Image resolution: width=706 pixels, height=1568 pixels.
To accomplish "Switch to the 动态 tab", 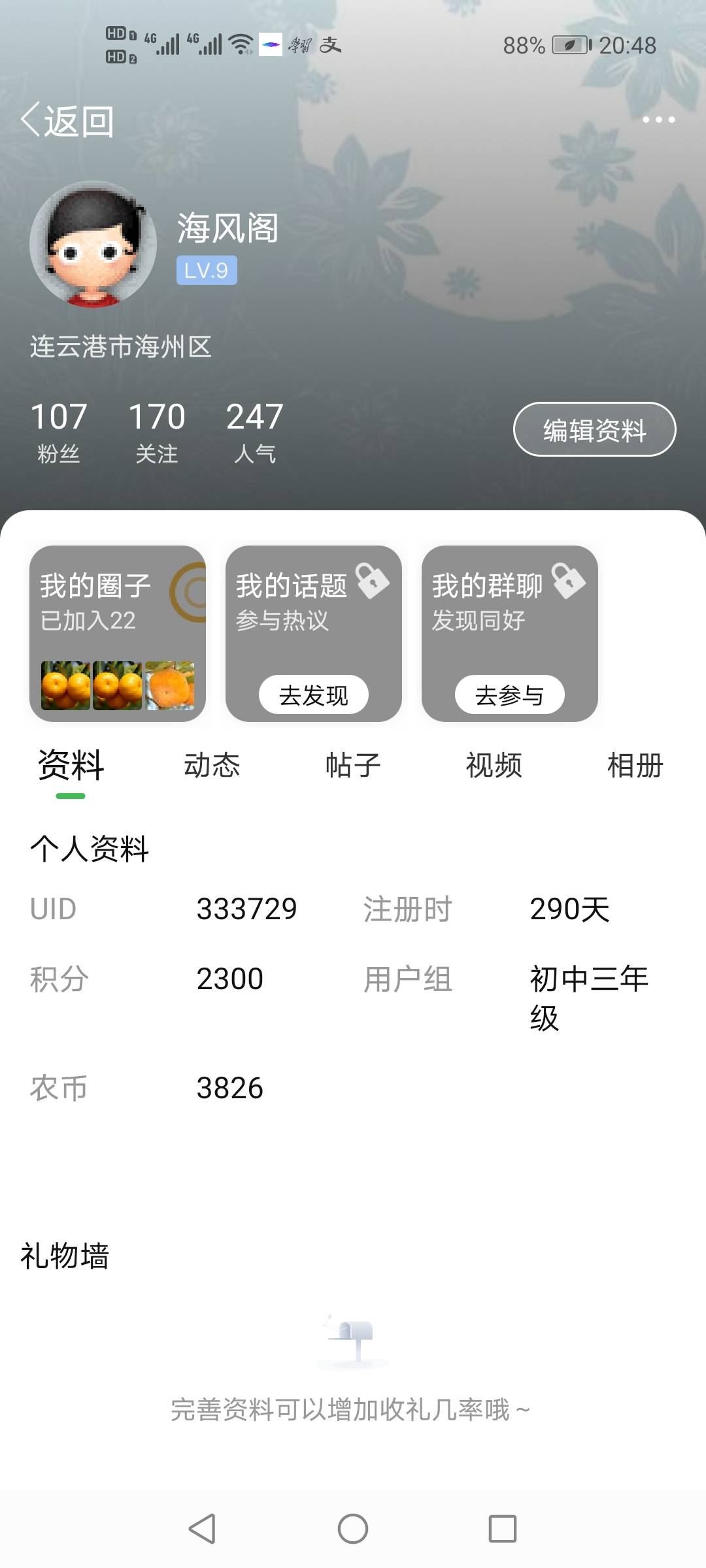I will (212, 766).
